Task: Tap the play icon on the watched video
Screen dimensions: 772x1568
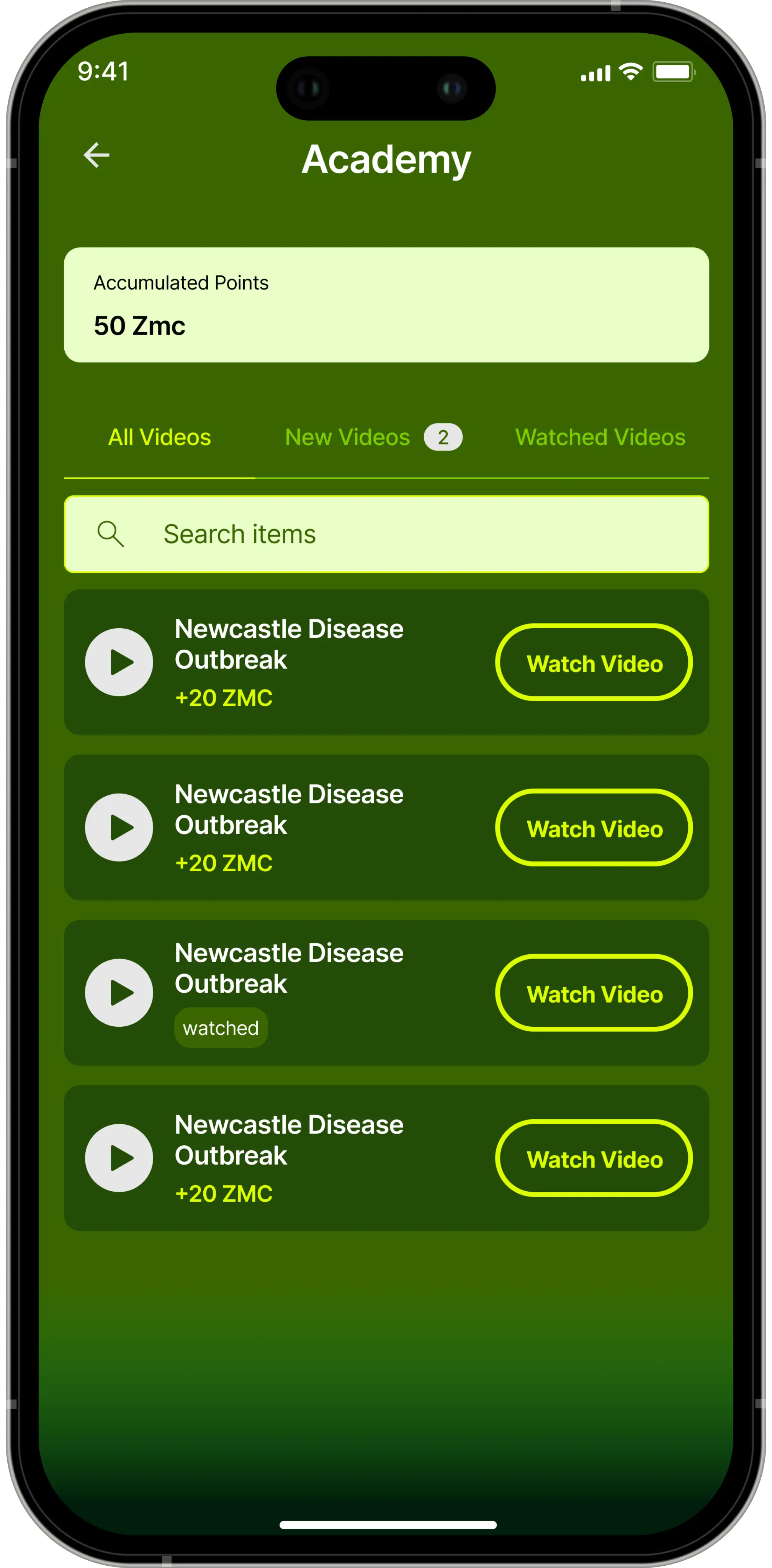Action: coord(119,993)
